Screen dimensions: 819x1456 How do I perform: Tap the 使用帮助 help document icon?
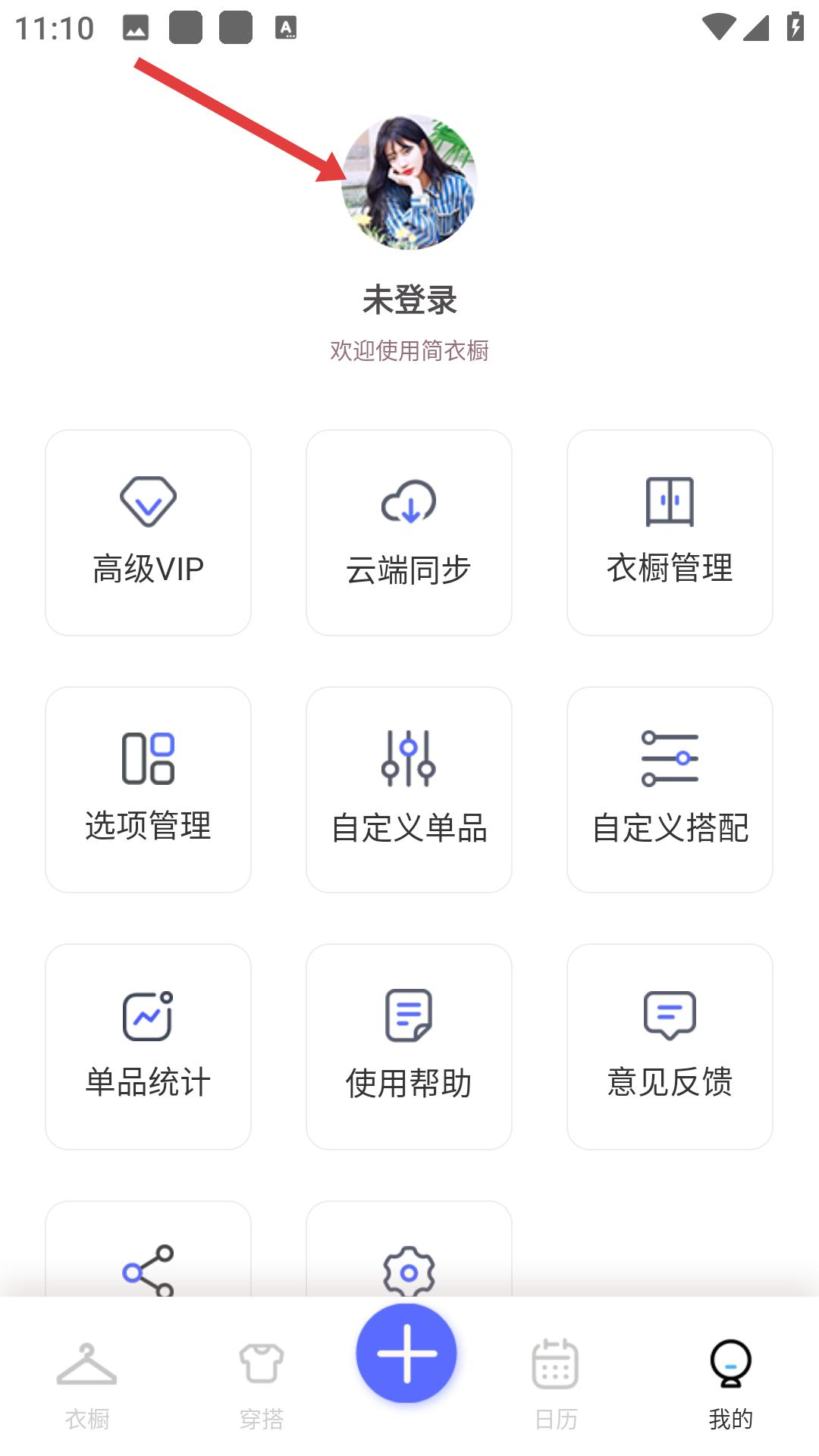click(409, 1018)
